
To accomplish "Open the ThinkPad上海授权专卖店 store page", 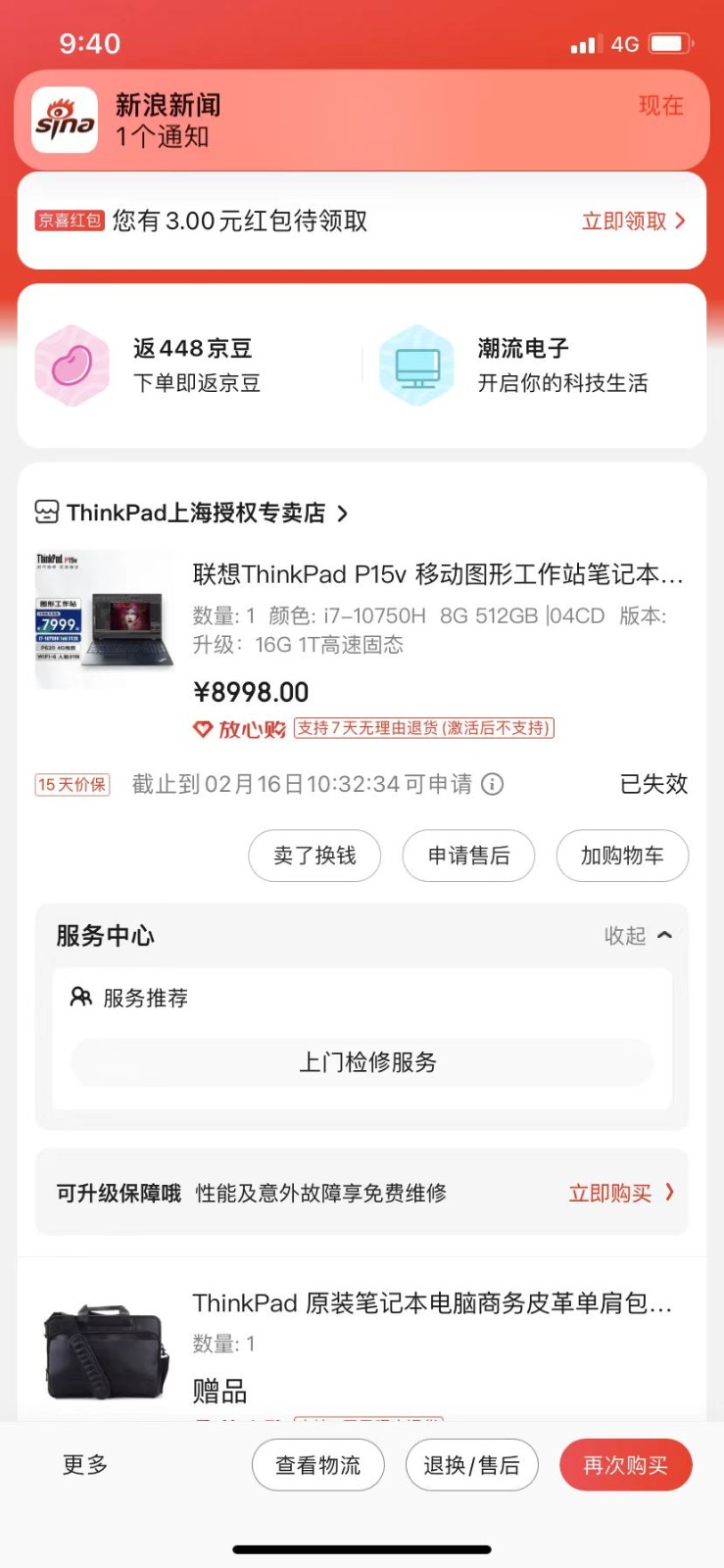I will pos(194,513).
